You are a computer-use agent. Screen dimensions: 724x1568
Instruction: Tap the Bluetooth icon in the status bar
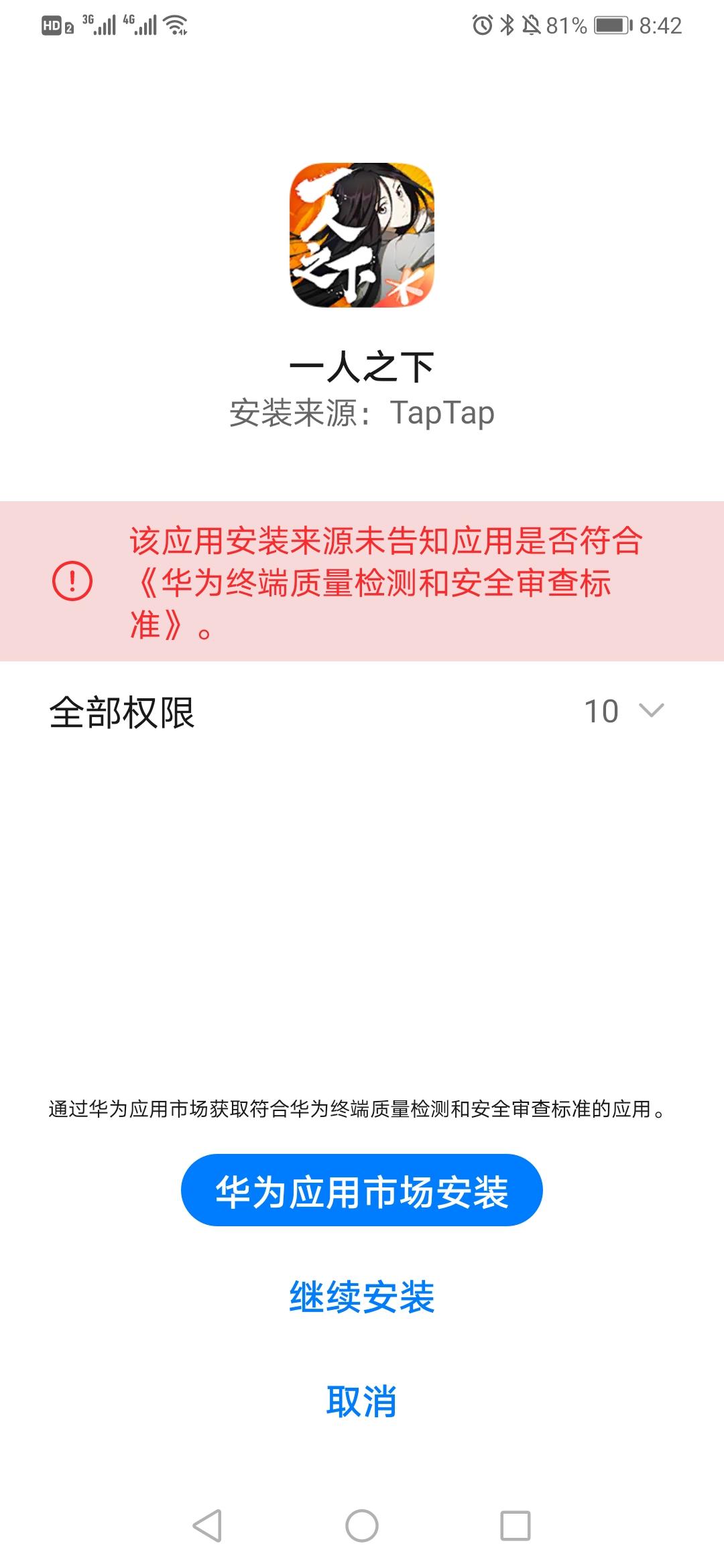[x=507, y=25]
